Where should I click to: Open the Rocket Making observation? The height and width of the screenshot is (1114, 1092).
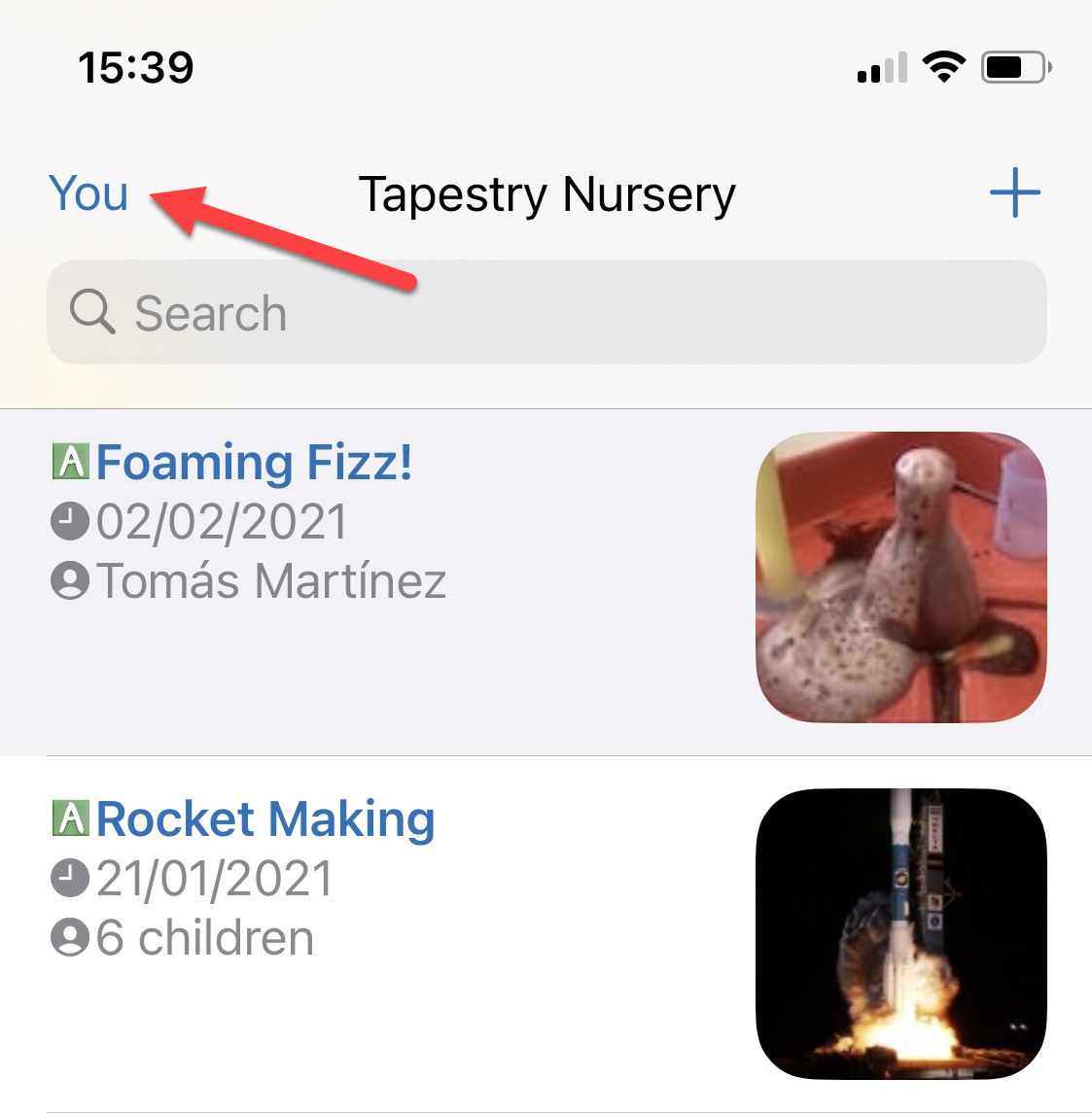[x=265, y=818]
